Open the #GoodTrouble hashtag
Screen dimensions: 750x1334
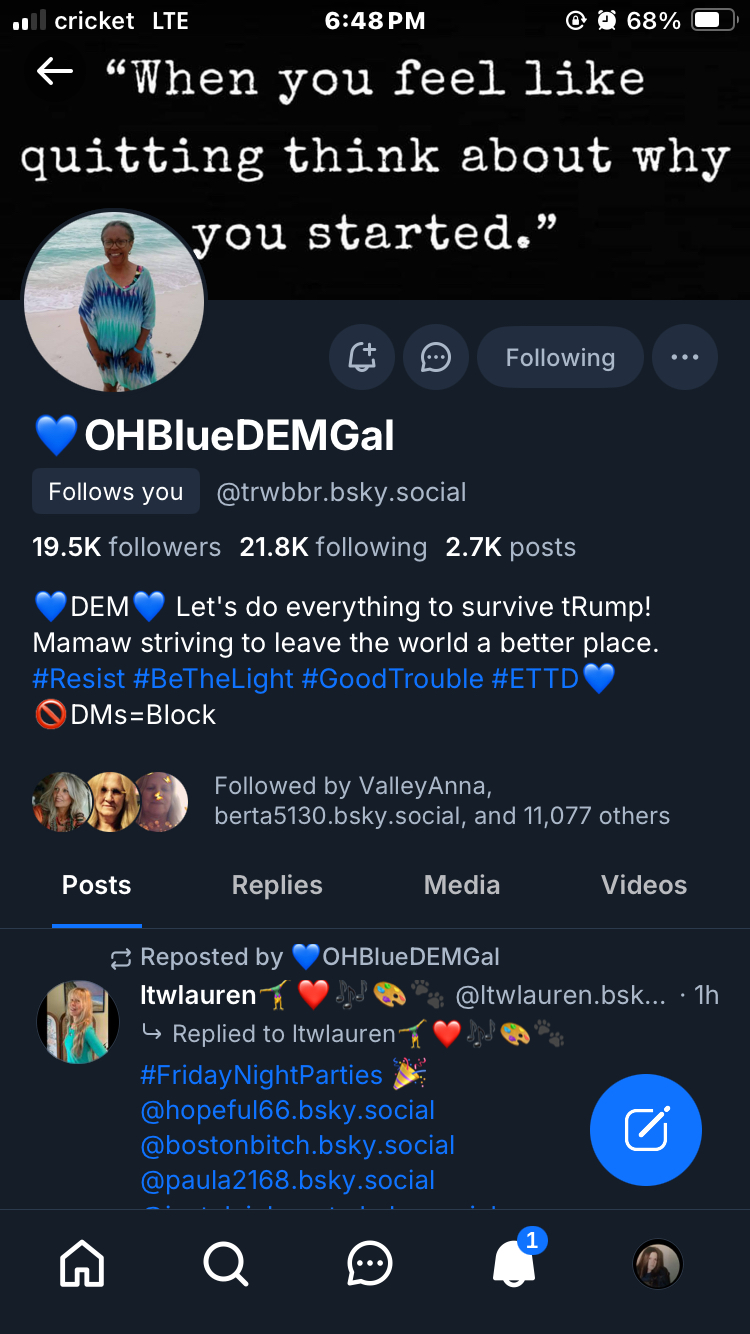[392, 679]
